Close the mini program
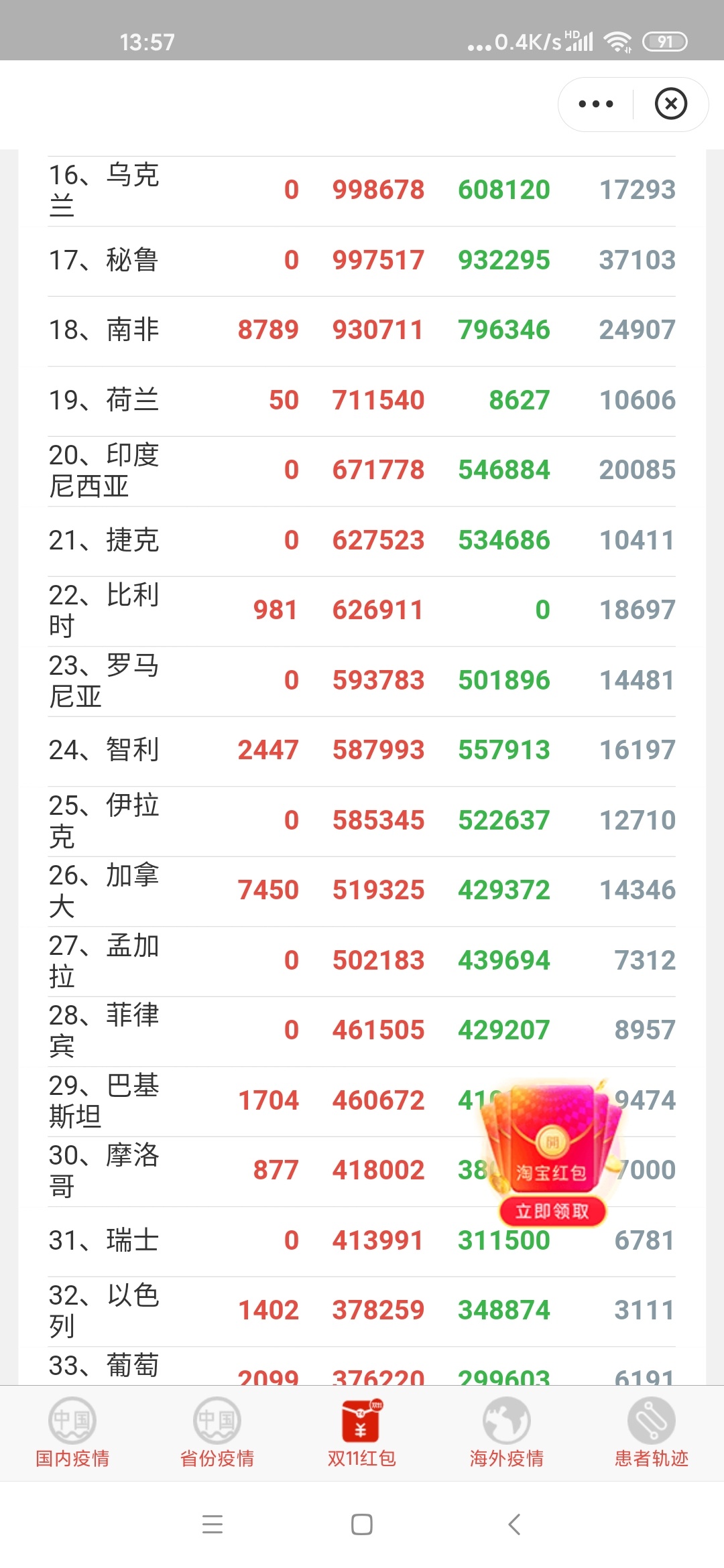 tap(671, 104)
